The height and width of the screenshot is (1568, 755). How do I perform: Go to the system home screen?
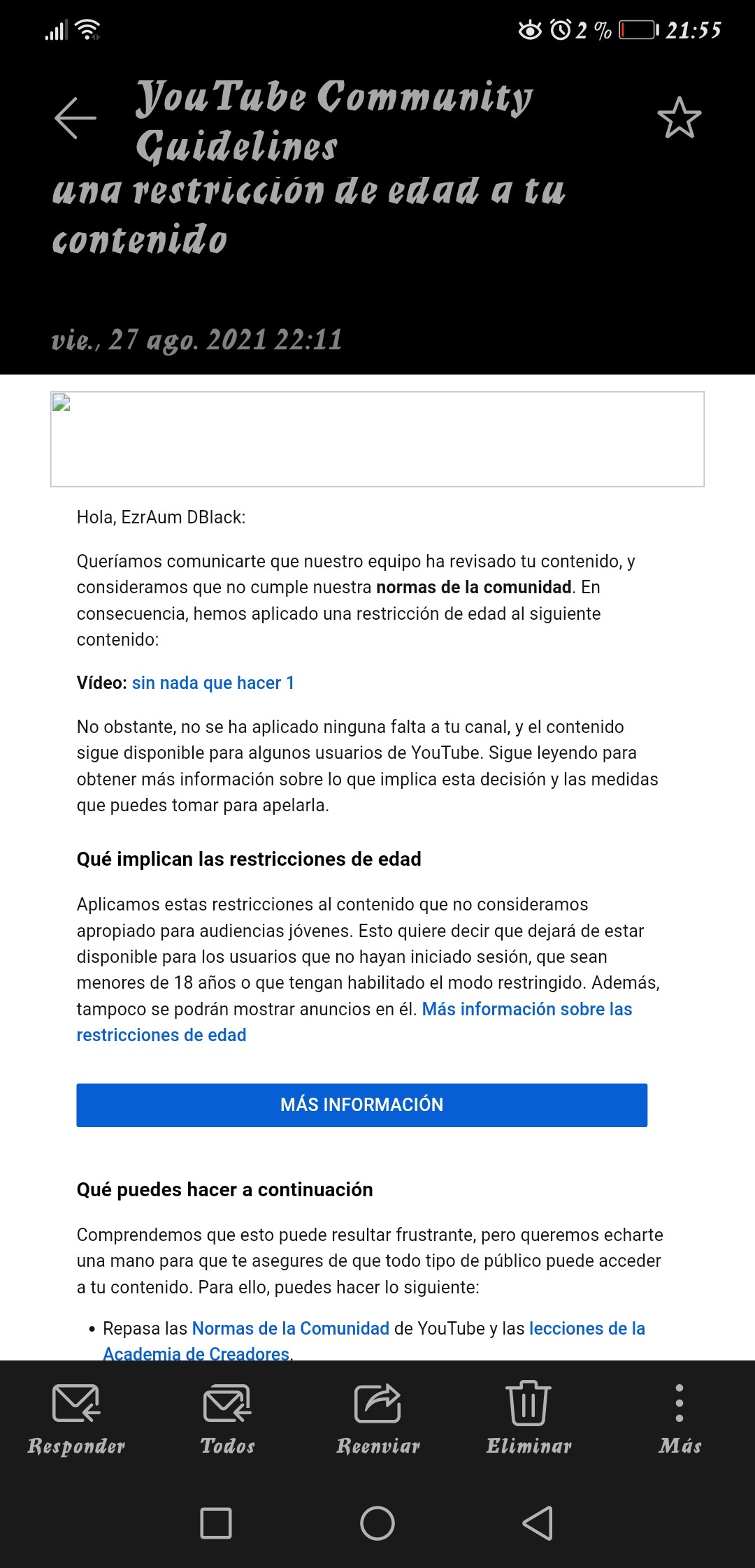tap(377, 1523)
